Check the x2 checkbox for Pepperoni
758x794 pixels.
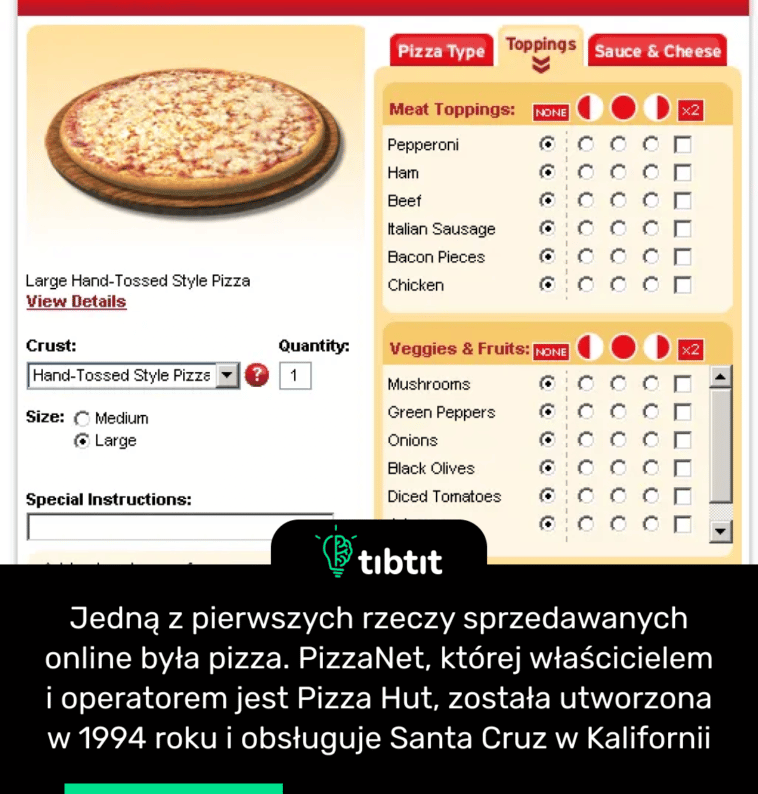[x=681, y=144]
